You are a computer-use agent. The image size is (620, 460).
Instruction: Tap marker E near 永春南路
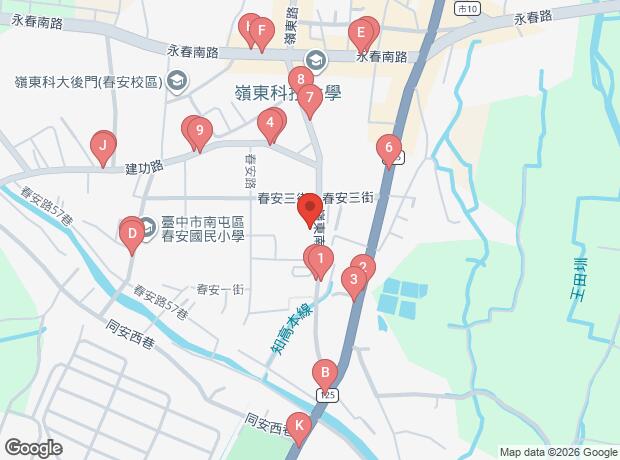[360, 33]
